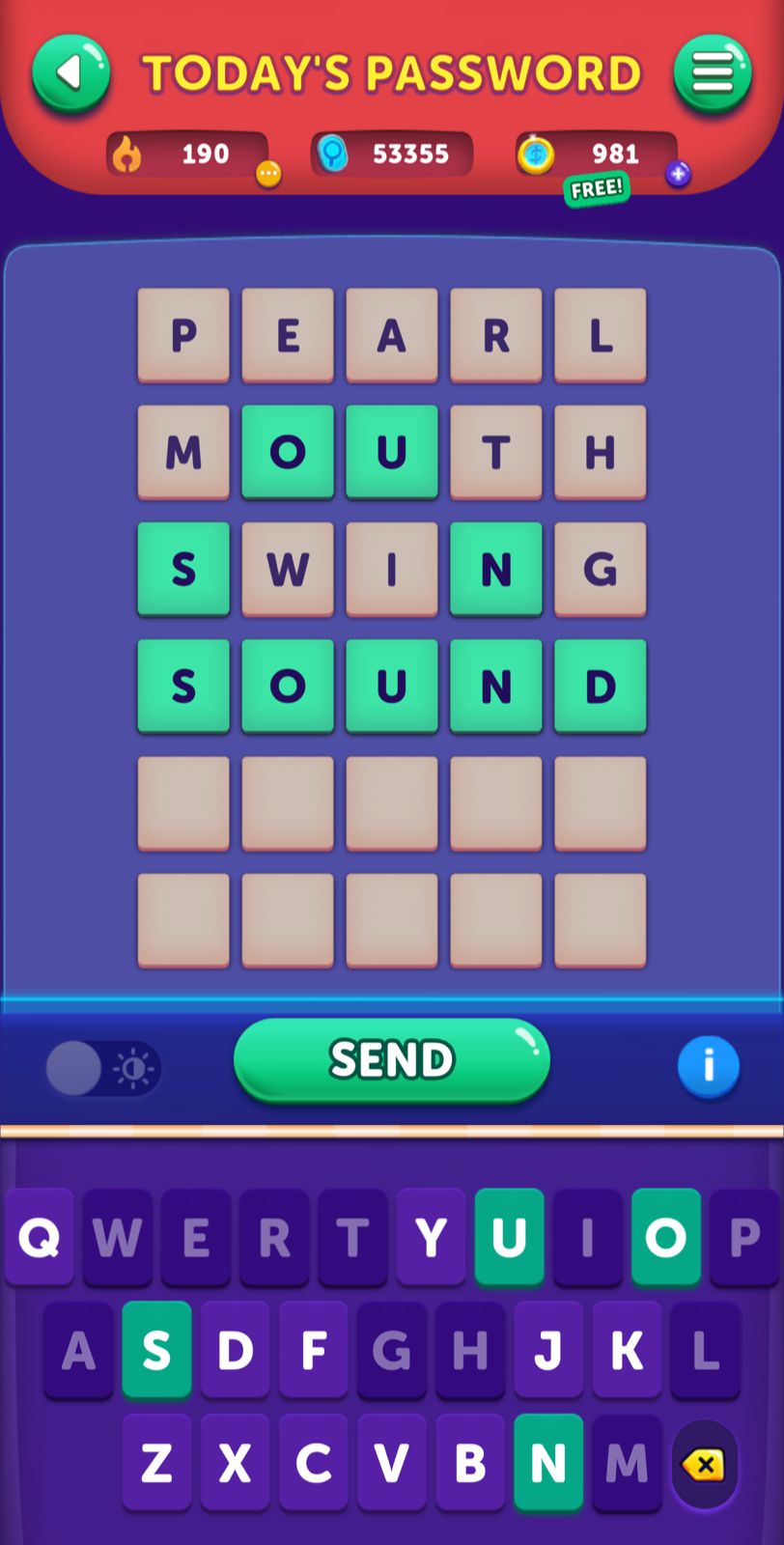Image resolution: width=784 pixels, height=1545 pixels.
Task: Open the options dots beside 190 streak
Action: (x=268, y=175)
